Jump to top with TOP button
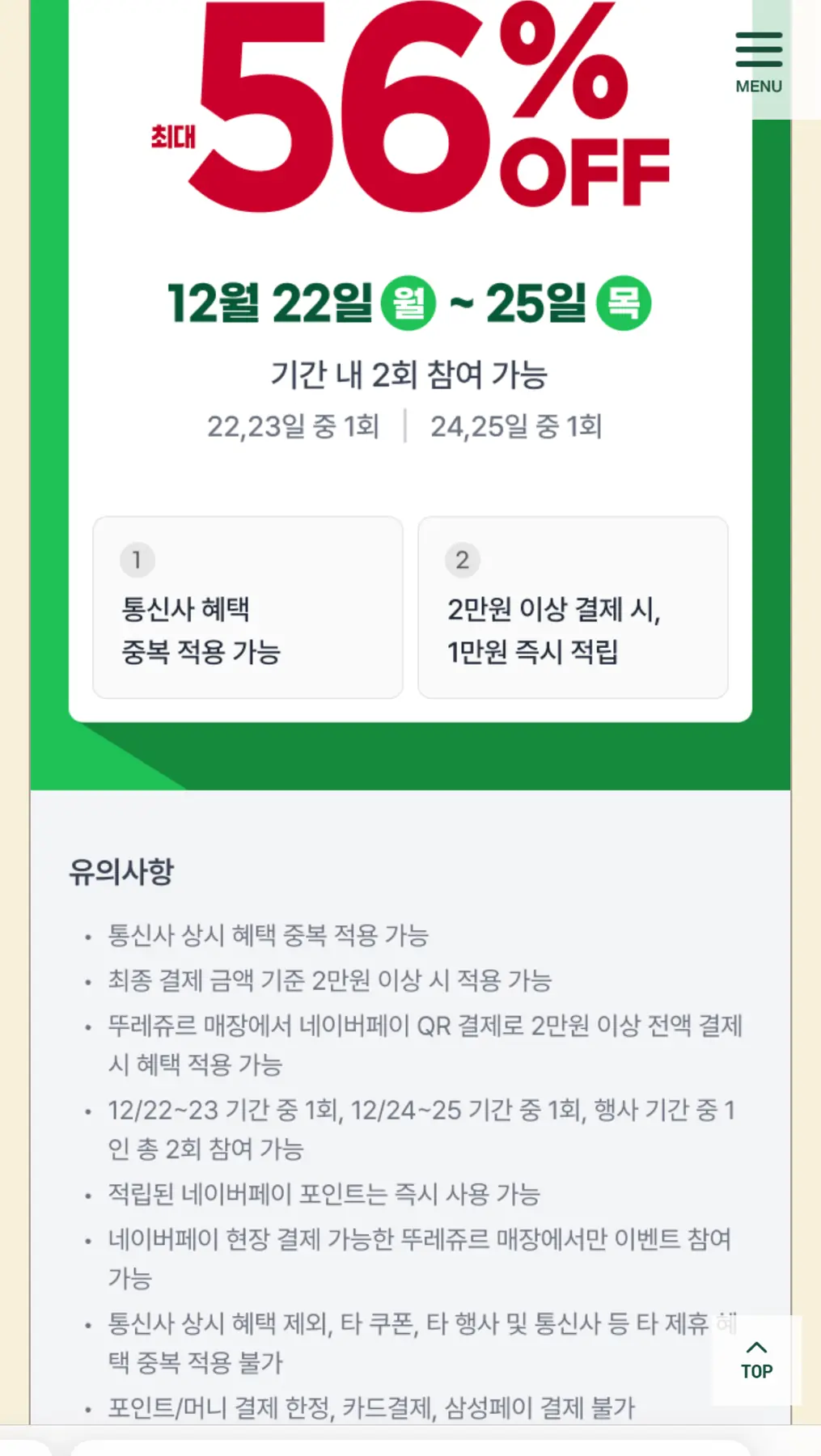Screen dimensions: 821x1456 tap(756, 1360)
